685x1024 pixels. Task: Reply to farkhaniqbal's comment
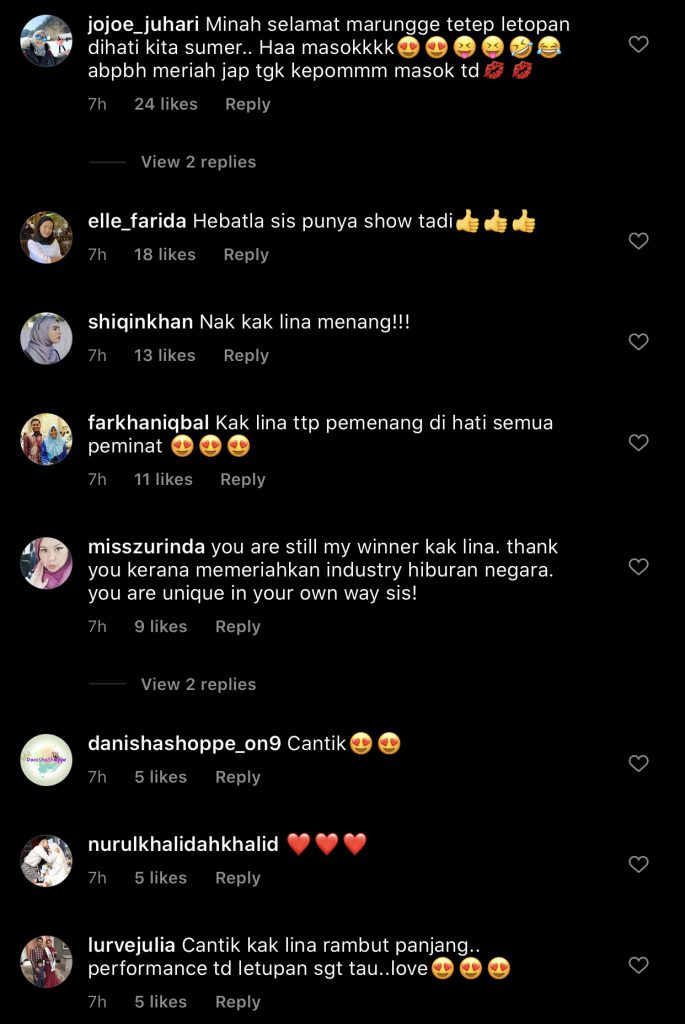[242, 480]
